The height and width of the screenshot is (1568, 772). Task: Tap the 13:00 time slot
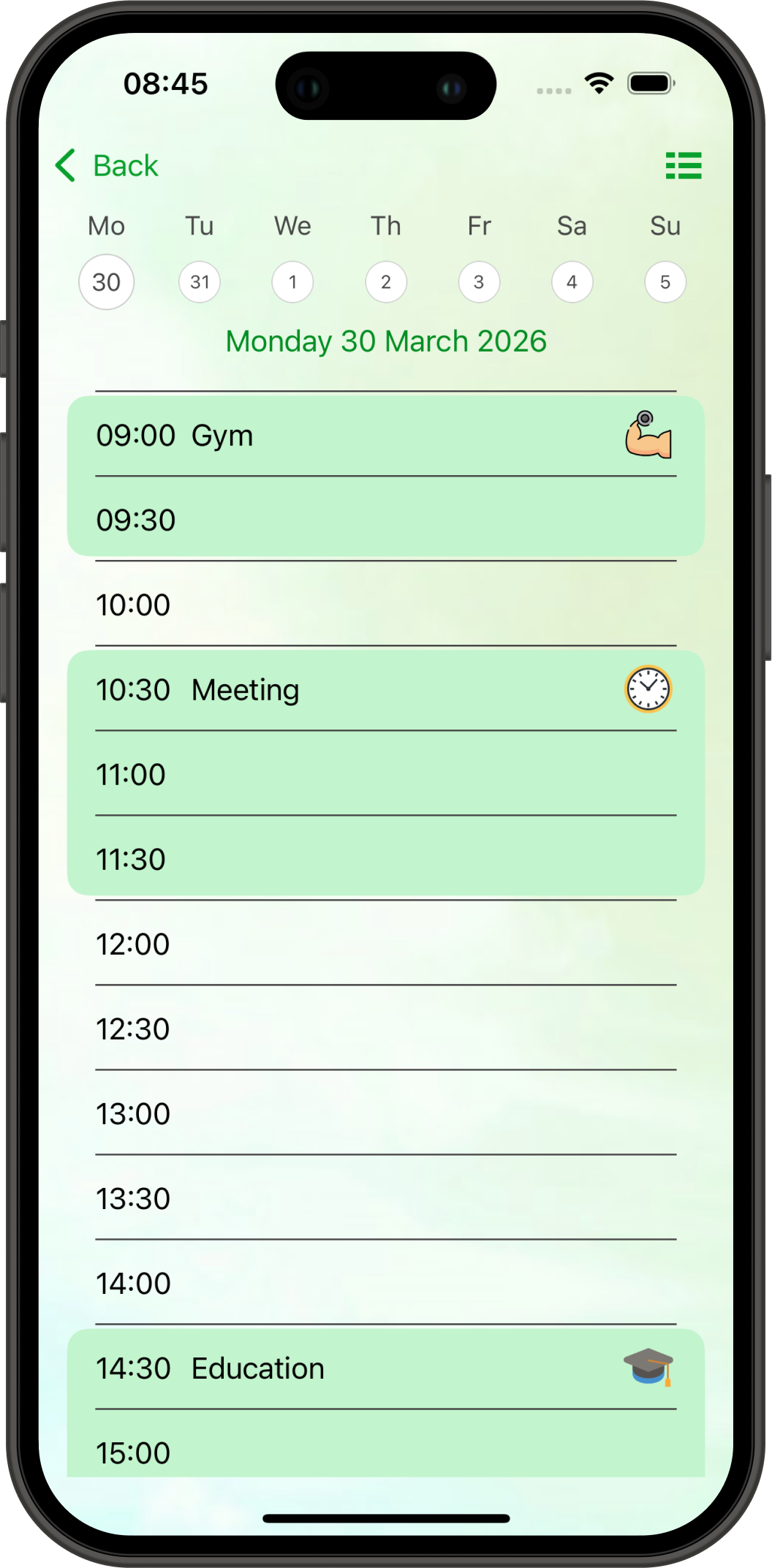[x=385, y=1114]
